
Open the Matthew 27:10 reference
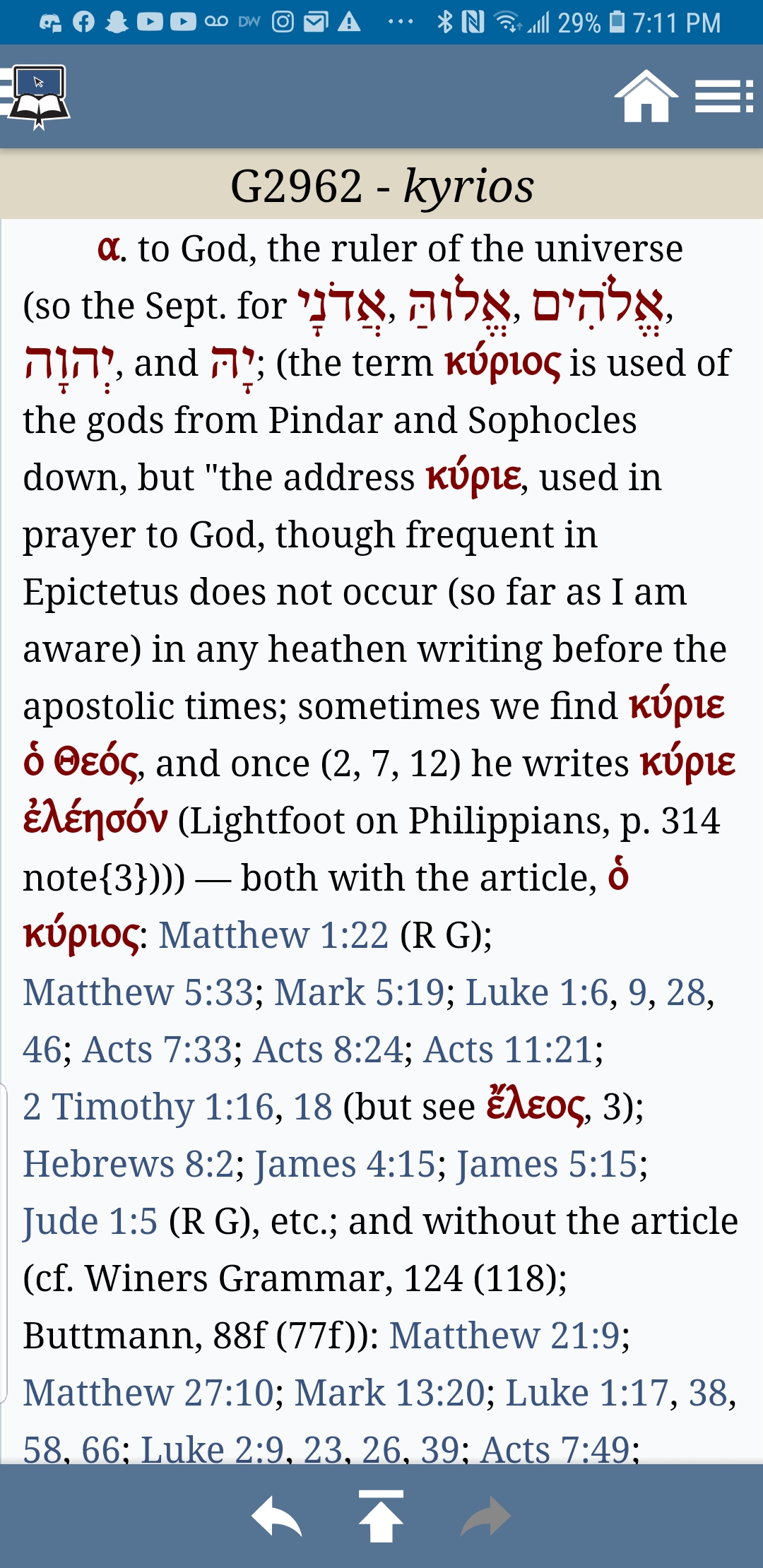click(x=148, y=1393)
